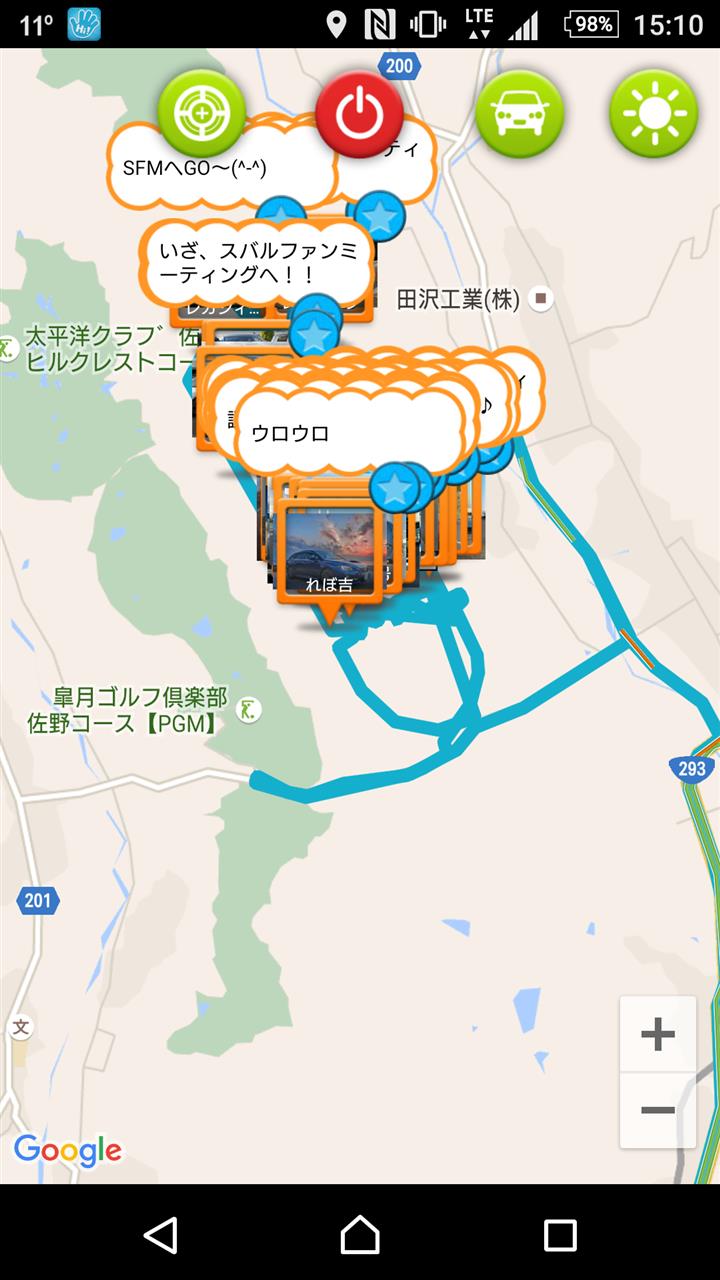Open the green car icon button
The width and height of the screenshot is (720, 1280).
tap(519, 113)
